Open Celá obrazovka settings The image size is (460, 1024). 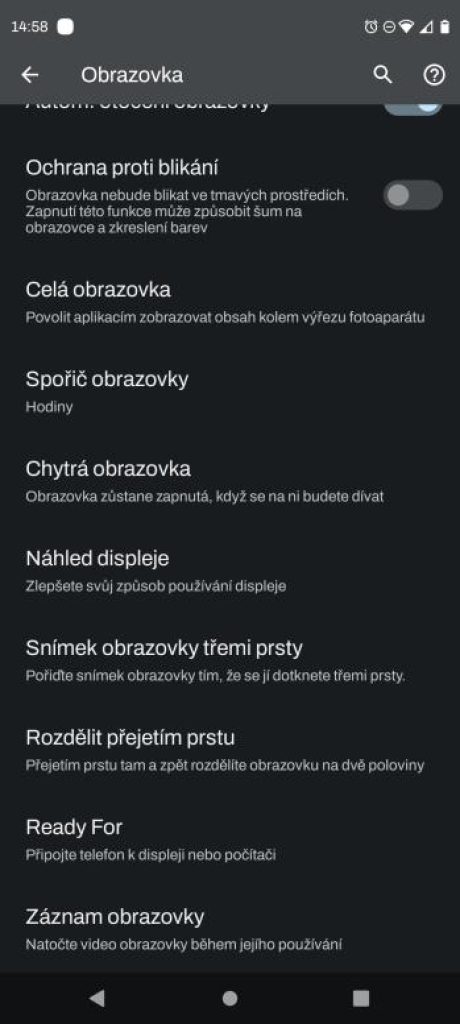230,302
